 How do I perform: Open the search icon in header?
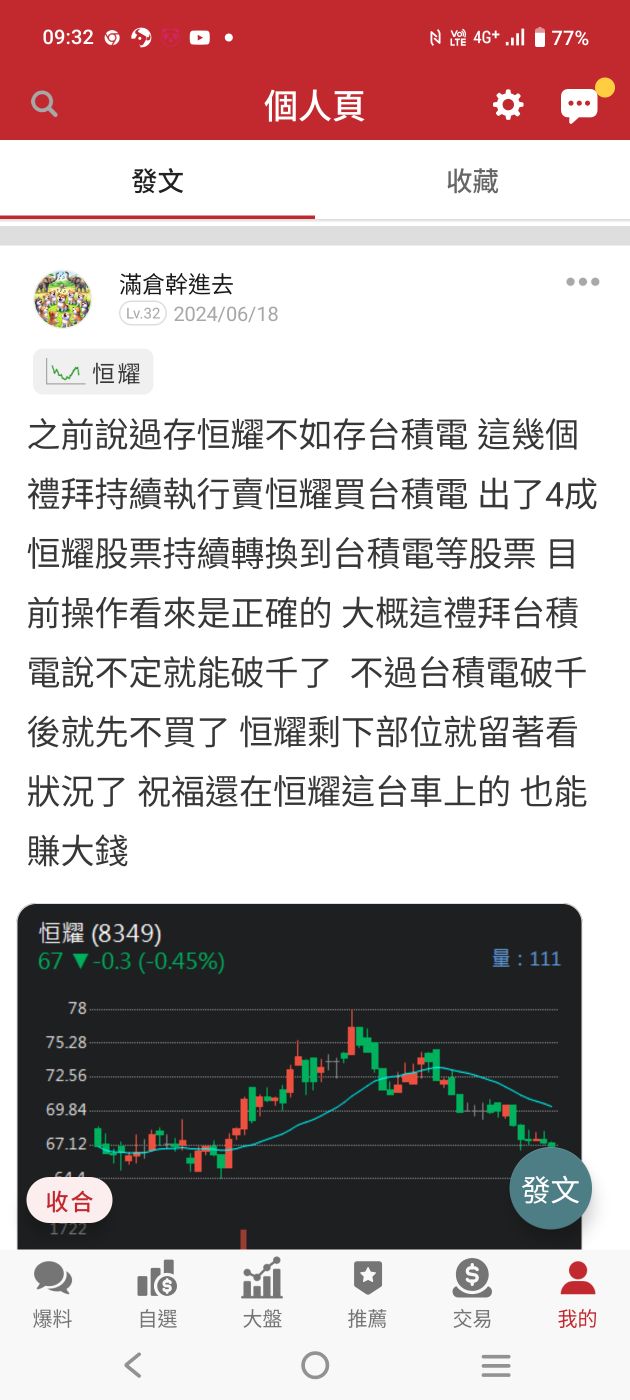tap(44, 104)
